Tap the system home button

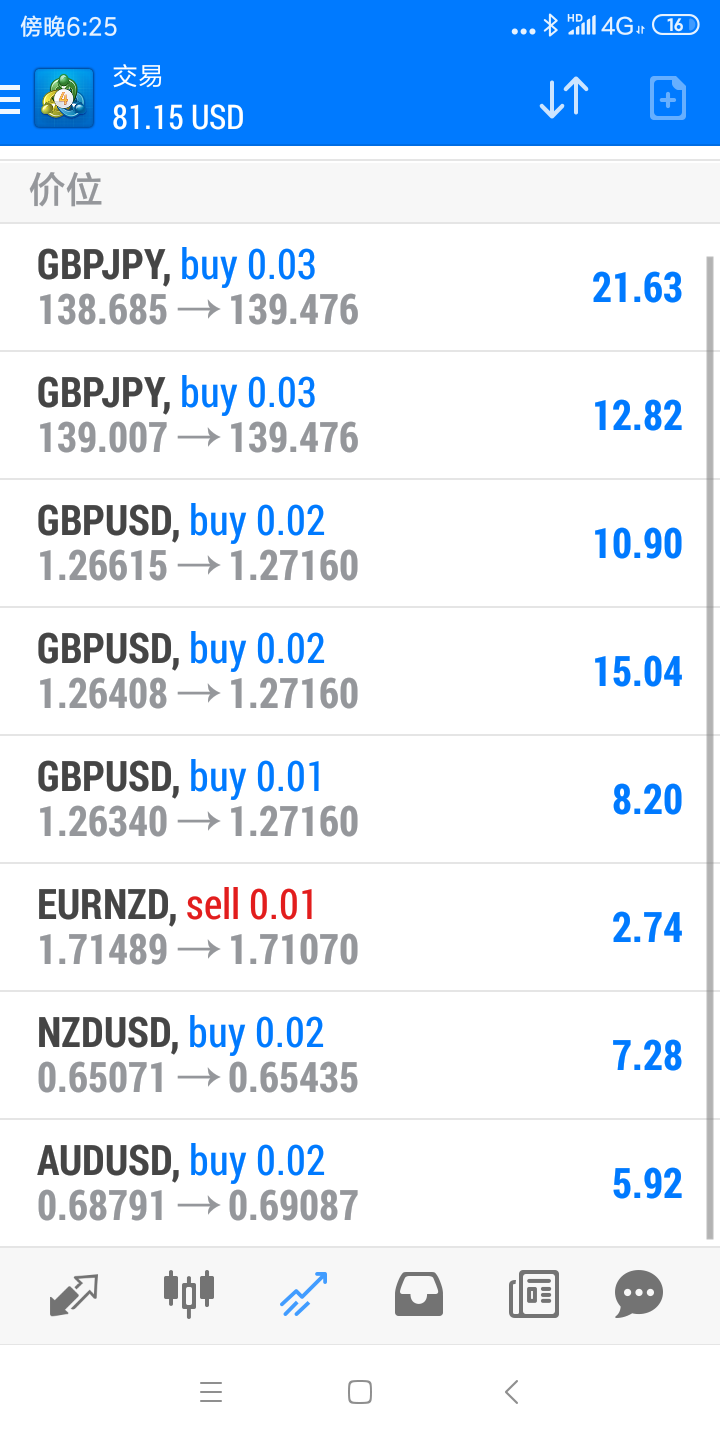point(360,1392)
